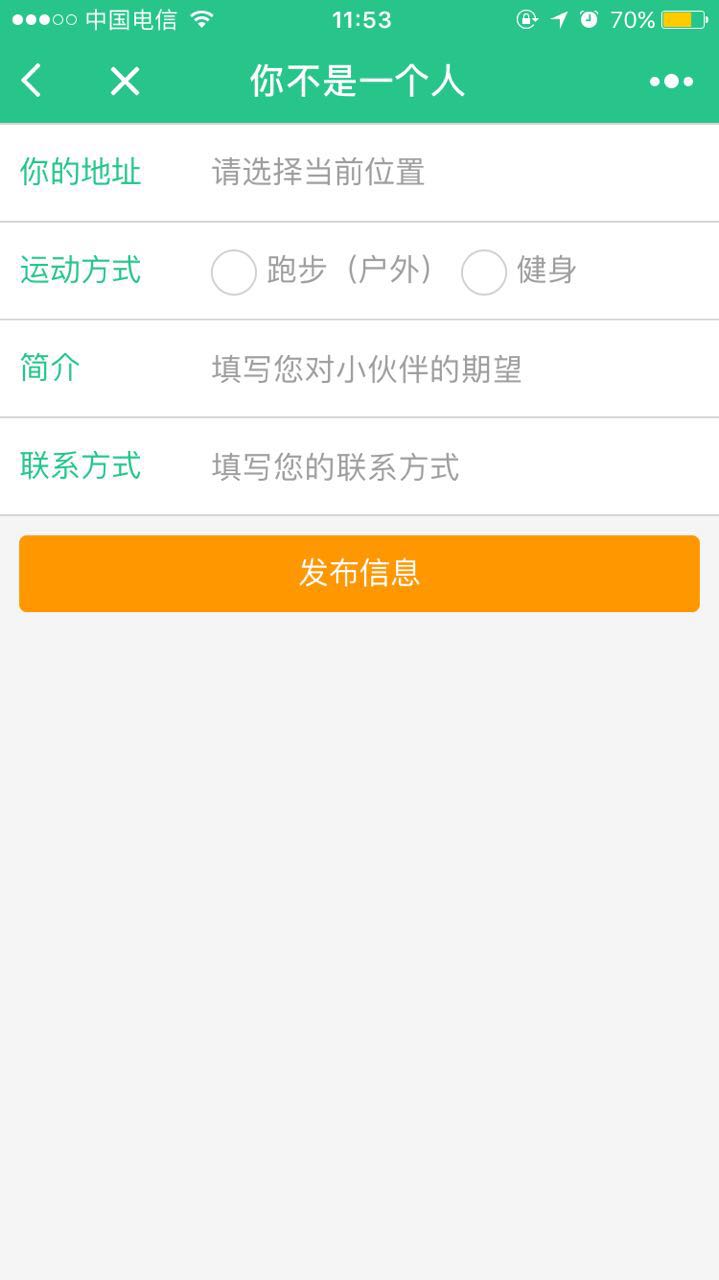
Task: Close the page with the X icon
Action: (125, 81)
